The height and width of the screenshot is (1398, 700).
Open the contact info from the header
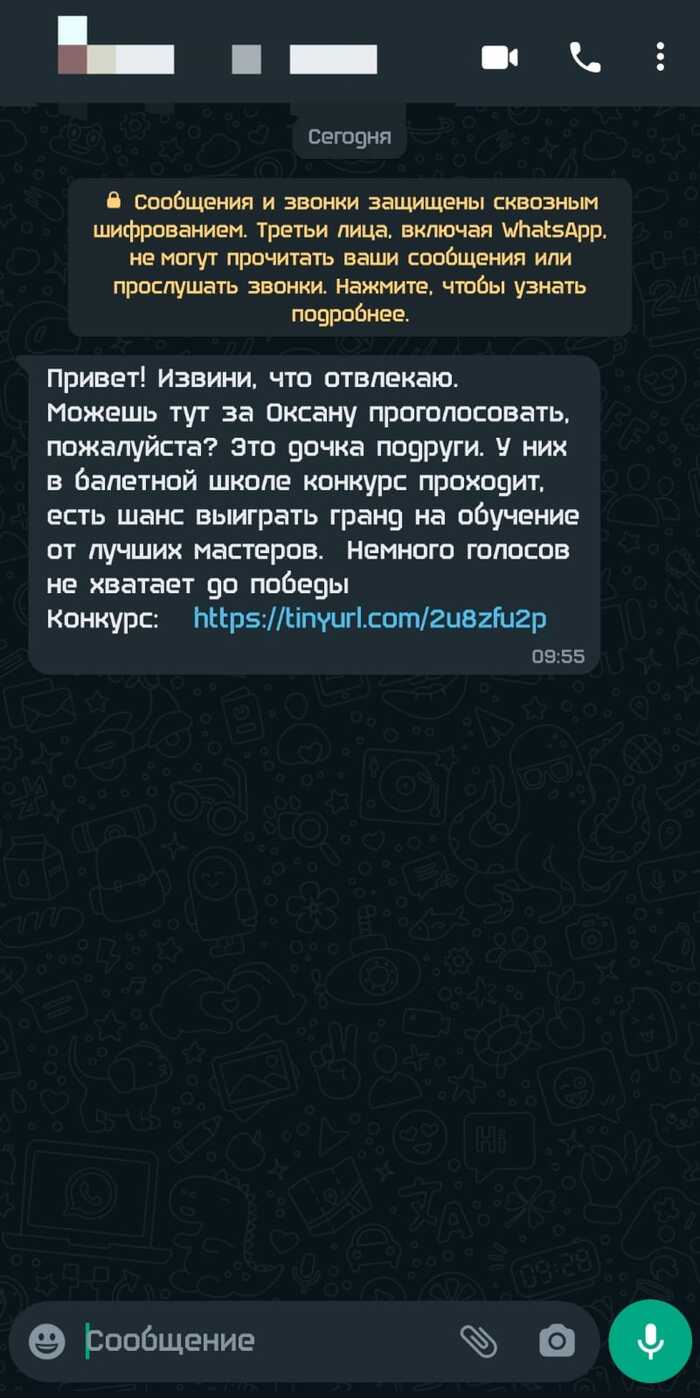click(220, 57)
